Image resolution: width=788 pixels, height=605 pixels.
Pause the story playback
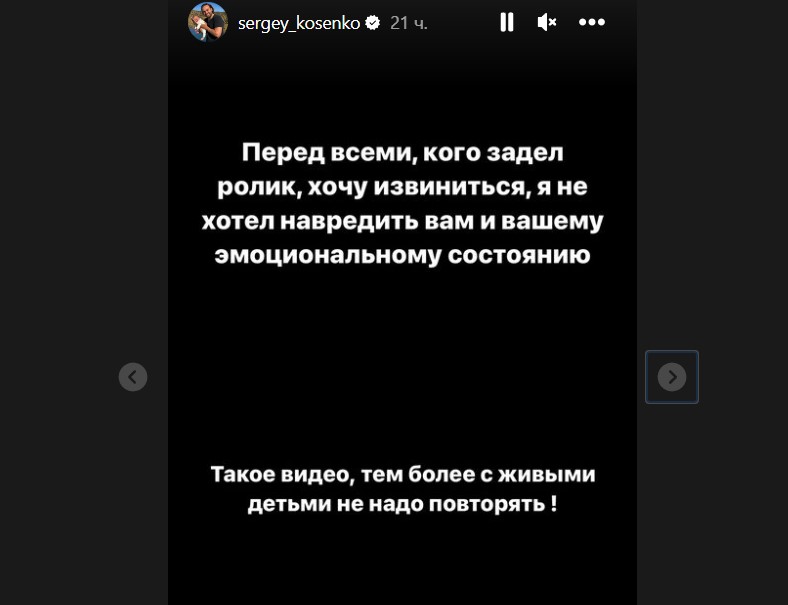point(507,22)
